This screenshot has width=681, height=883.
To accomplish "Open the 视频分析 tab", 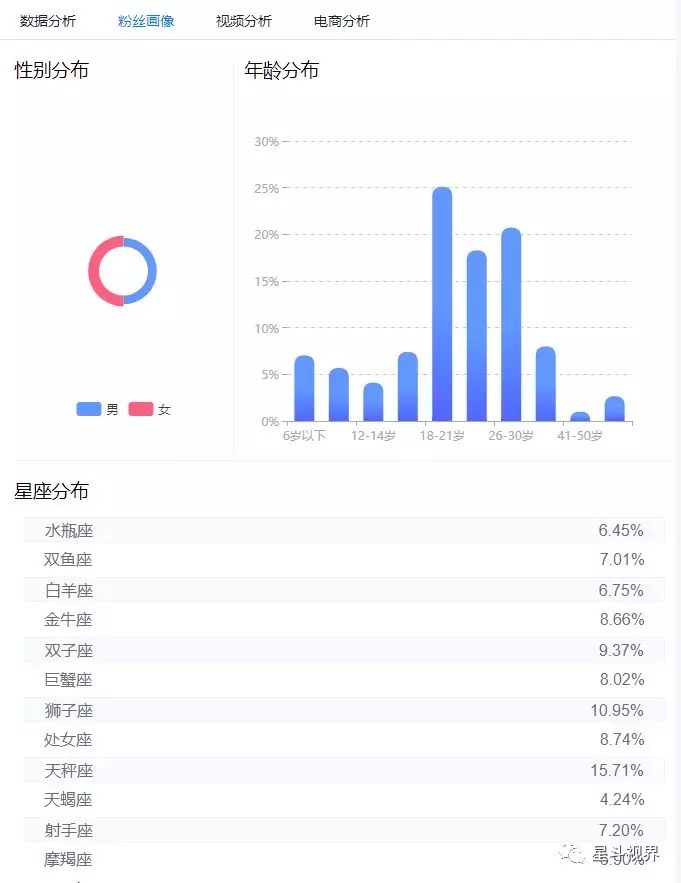I will tap(243, 21).
